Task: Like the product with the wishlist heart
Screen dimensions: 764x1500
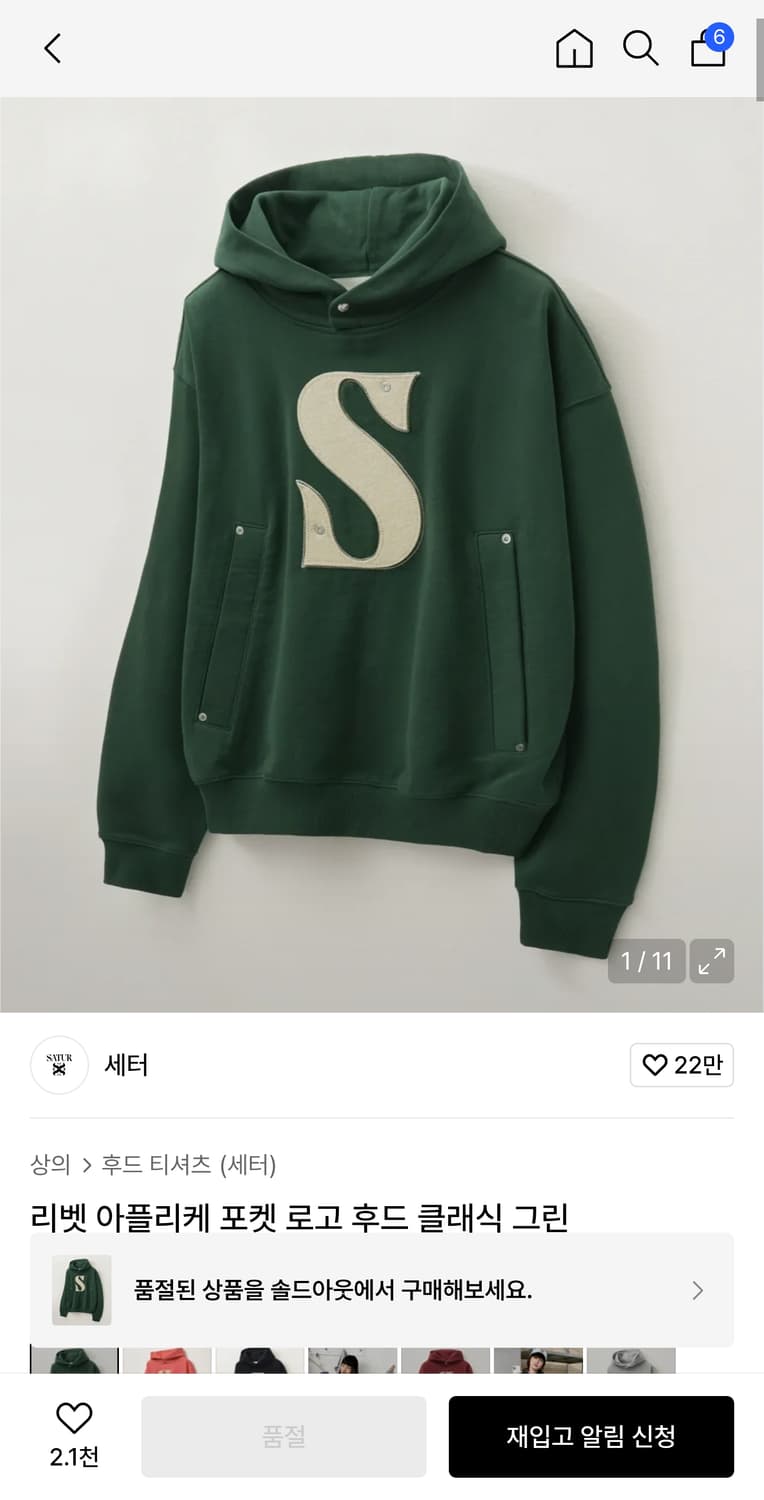Action: tap(73, 1418)
